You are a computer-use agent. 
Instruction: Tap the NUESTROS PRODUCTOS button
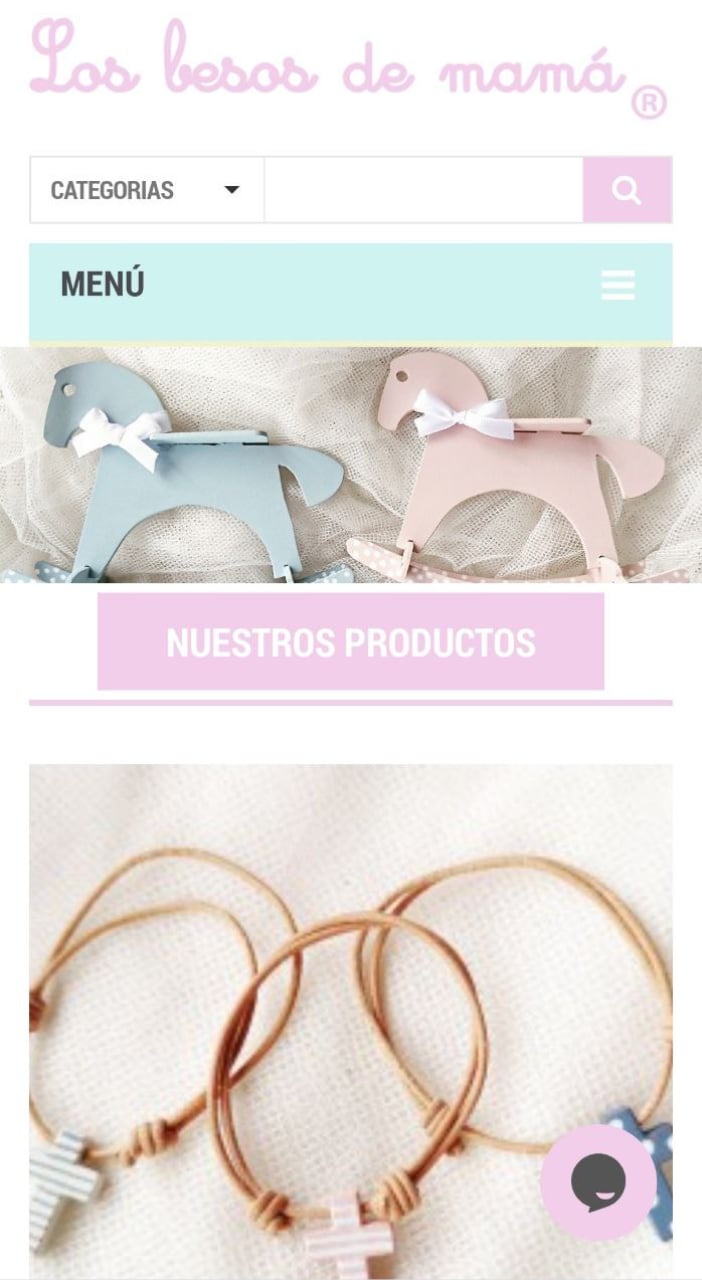click(x=351, y=642)
